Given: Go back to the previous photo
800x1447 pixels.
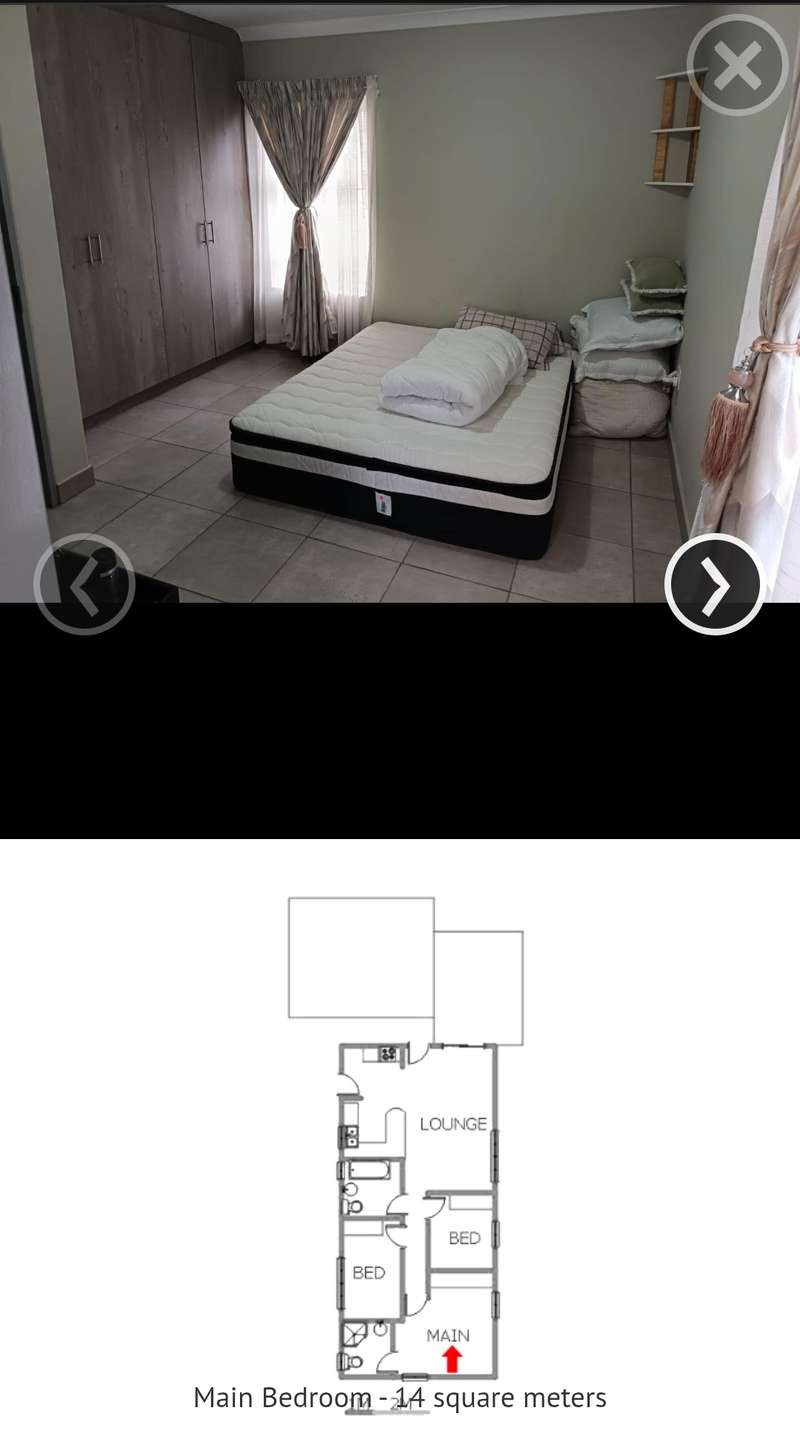Looking at the screenshot, I should [84, 584].
